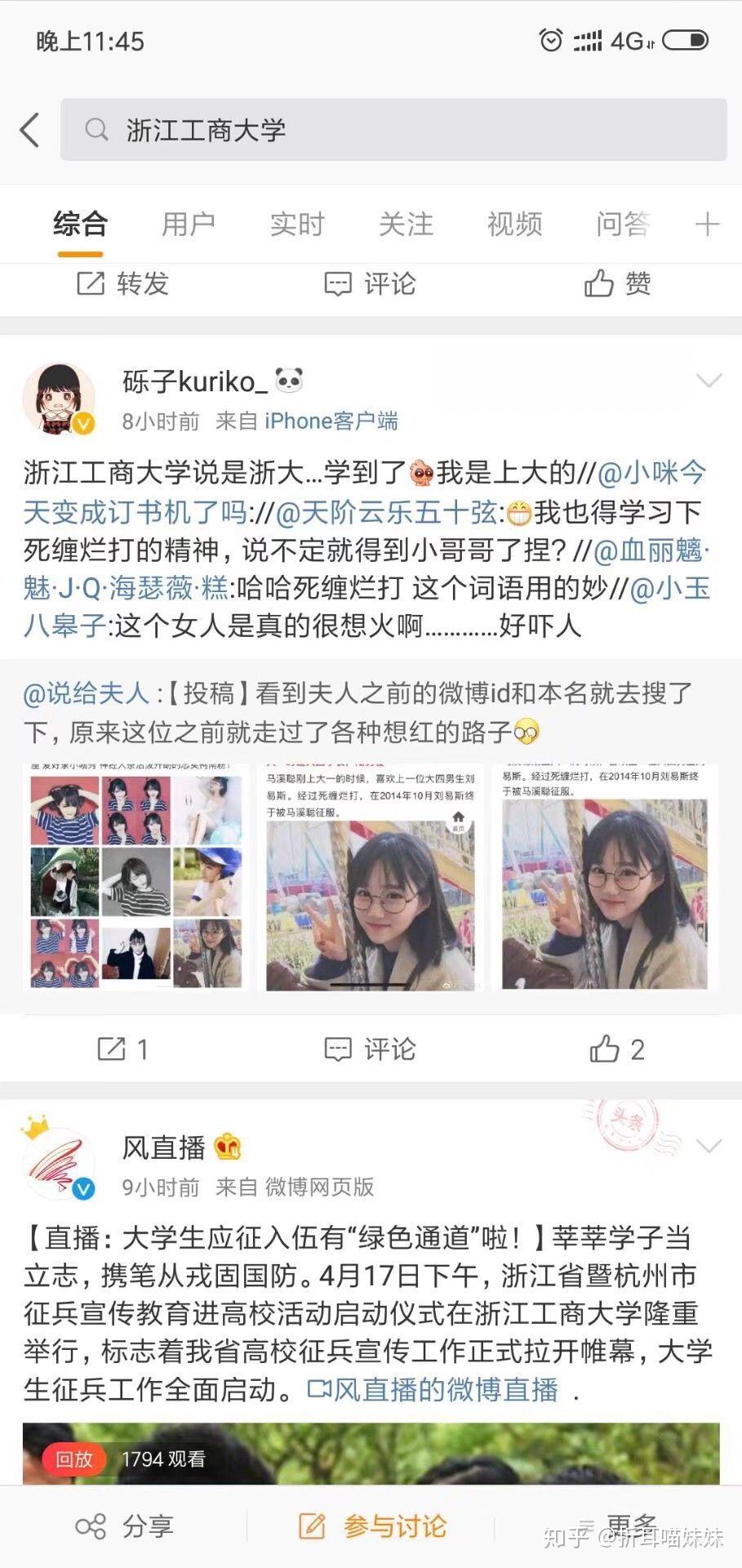The width and height of the screenshot is (742, 1568).
Task: Go back using the back arrow
Action: coord(30,130)
